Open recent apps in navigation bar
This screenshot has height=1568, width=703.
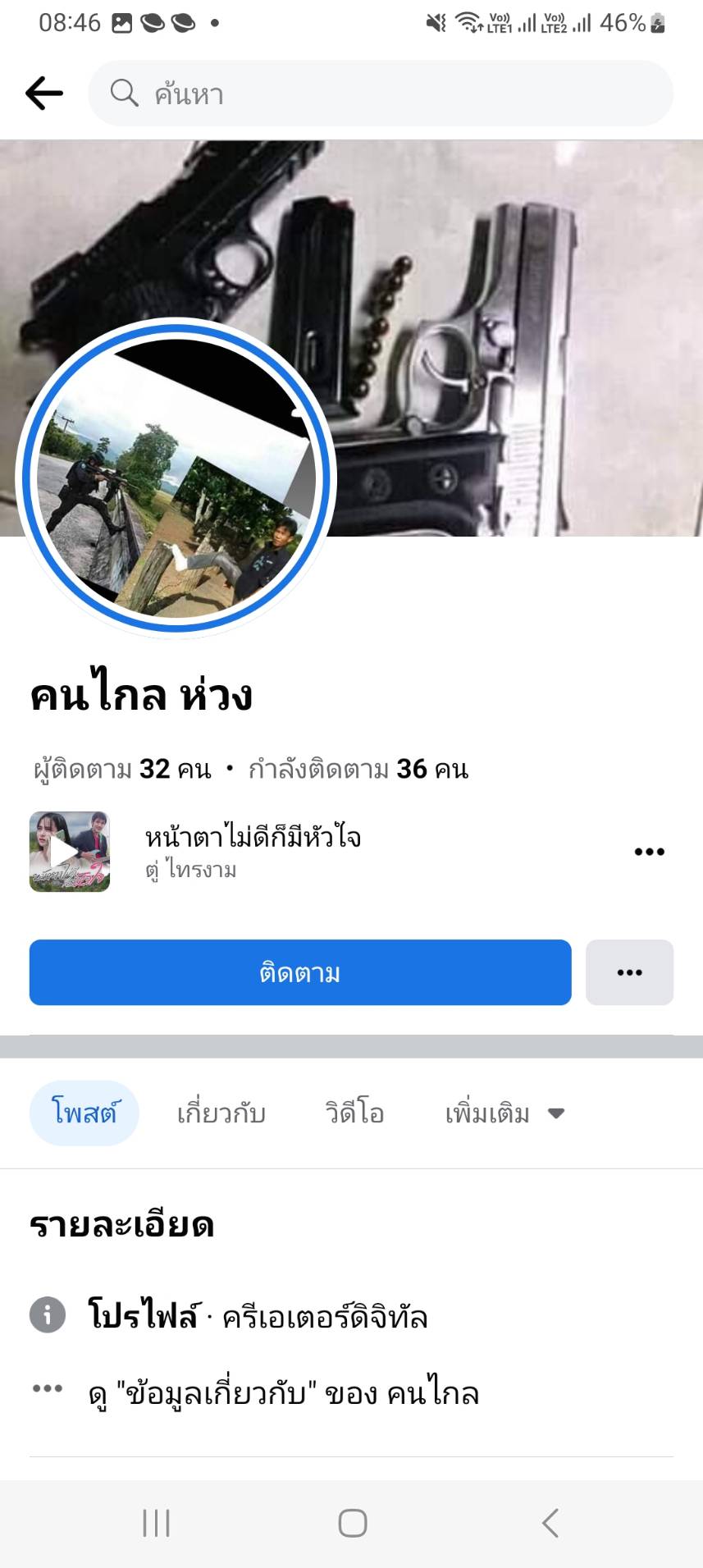(156, 1523)
